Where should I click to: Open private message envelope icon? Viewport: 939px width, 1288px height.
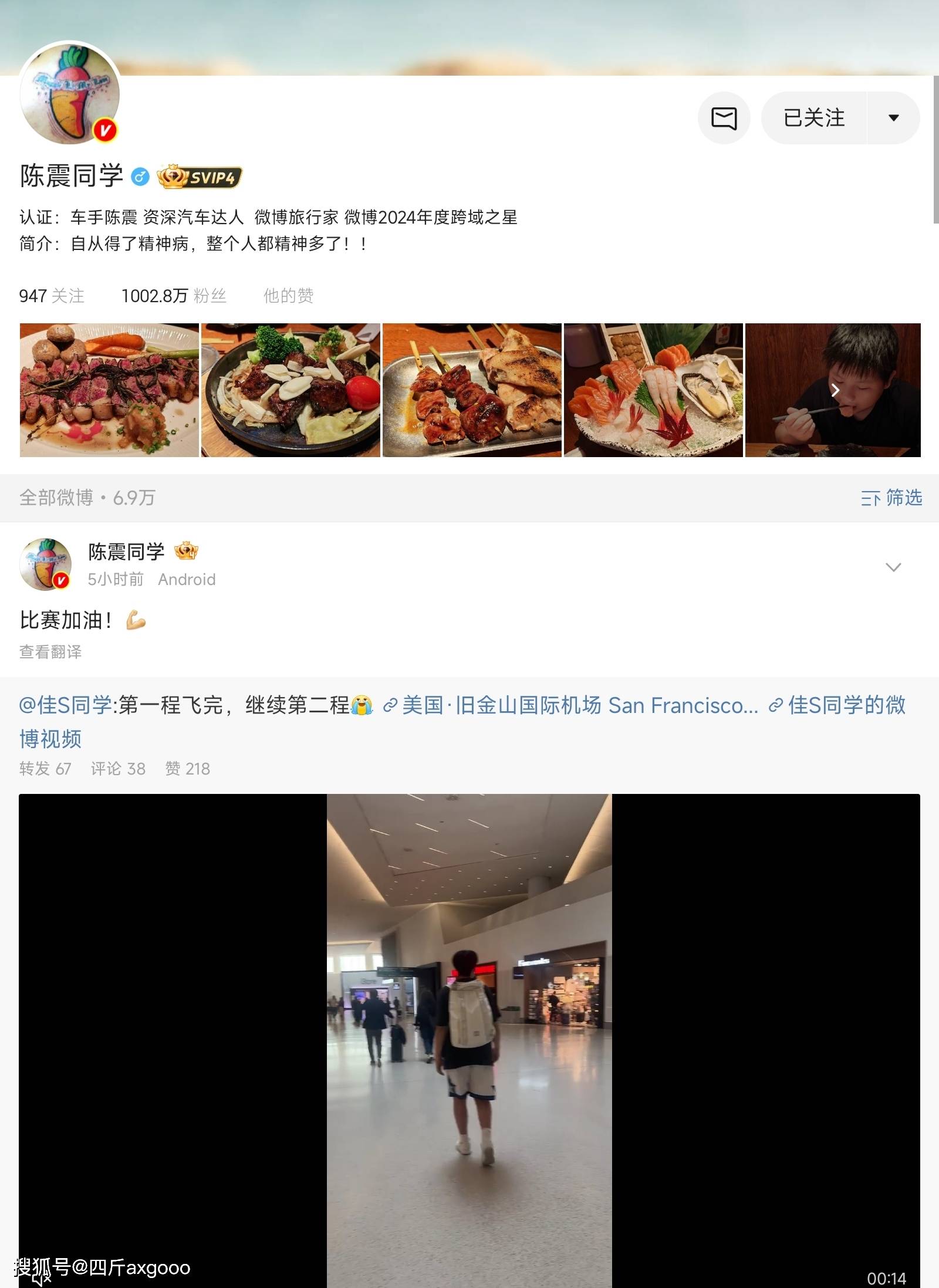coord(724,118)
